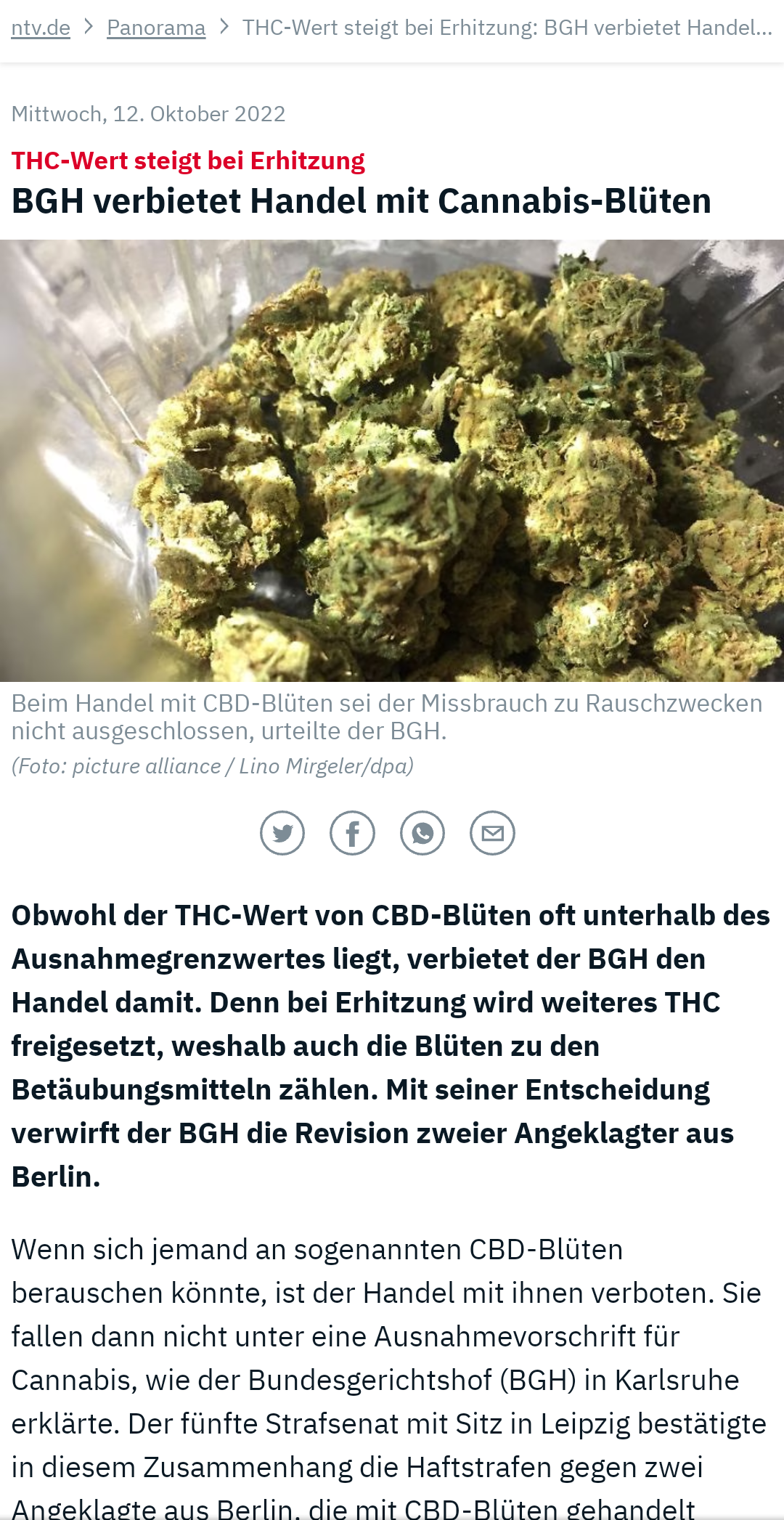Go to the Panorama section

(156, 28)
